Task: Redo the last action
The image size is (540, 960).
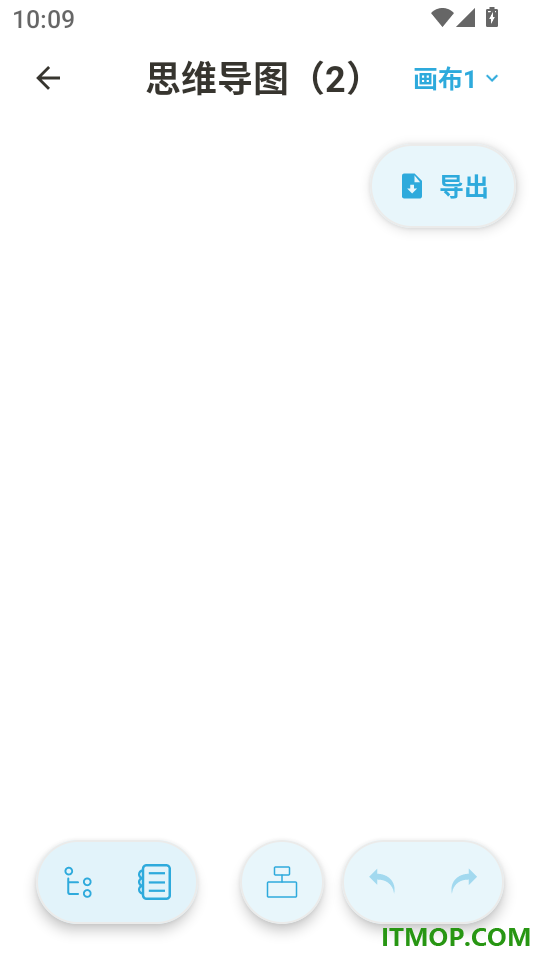Action: [x=464, y=881]
